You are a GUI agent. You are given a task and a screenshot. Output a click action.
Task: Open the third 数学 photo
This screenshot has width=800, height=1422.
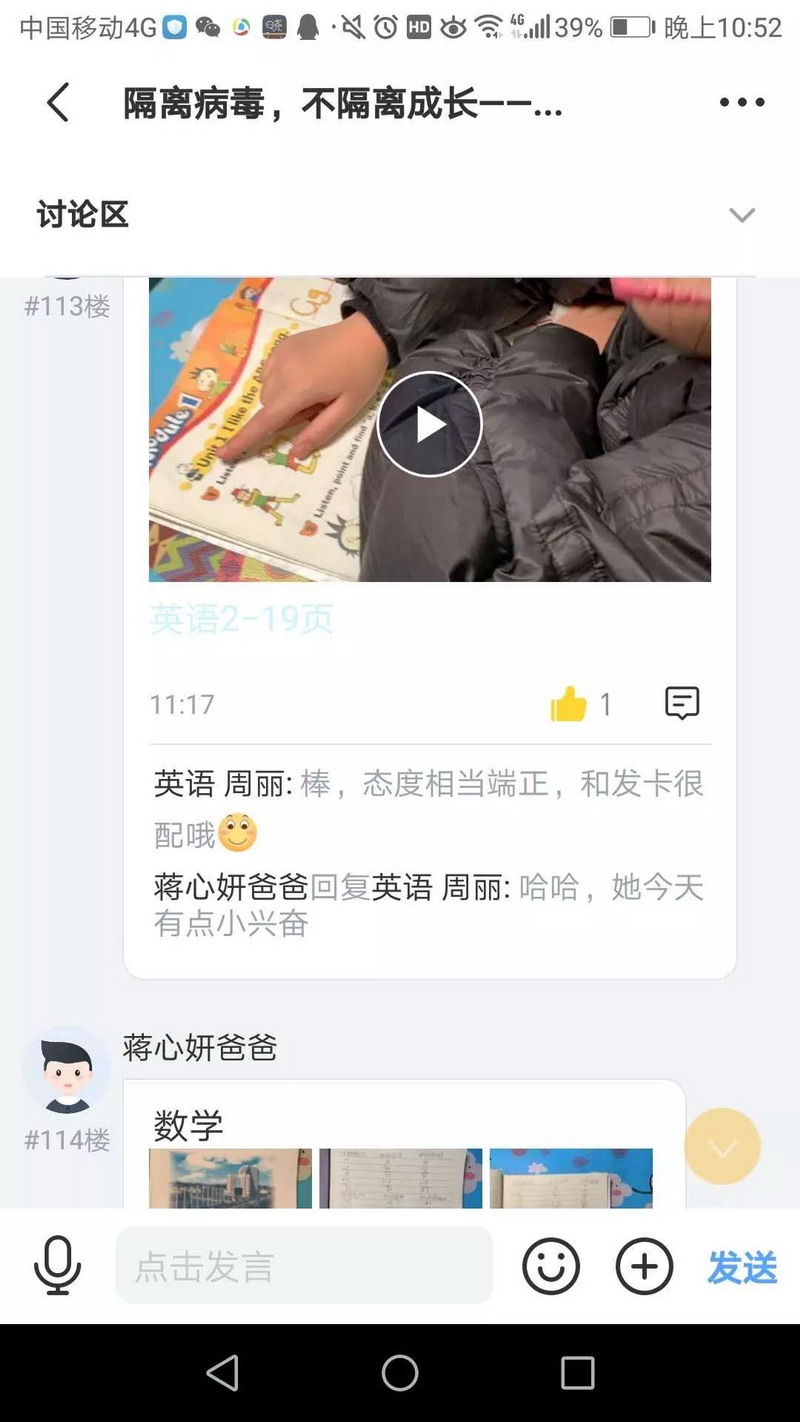(571, 1178)
